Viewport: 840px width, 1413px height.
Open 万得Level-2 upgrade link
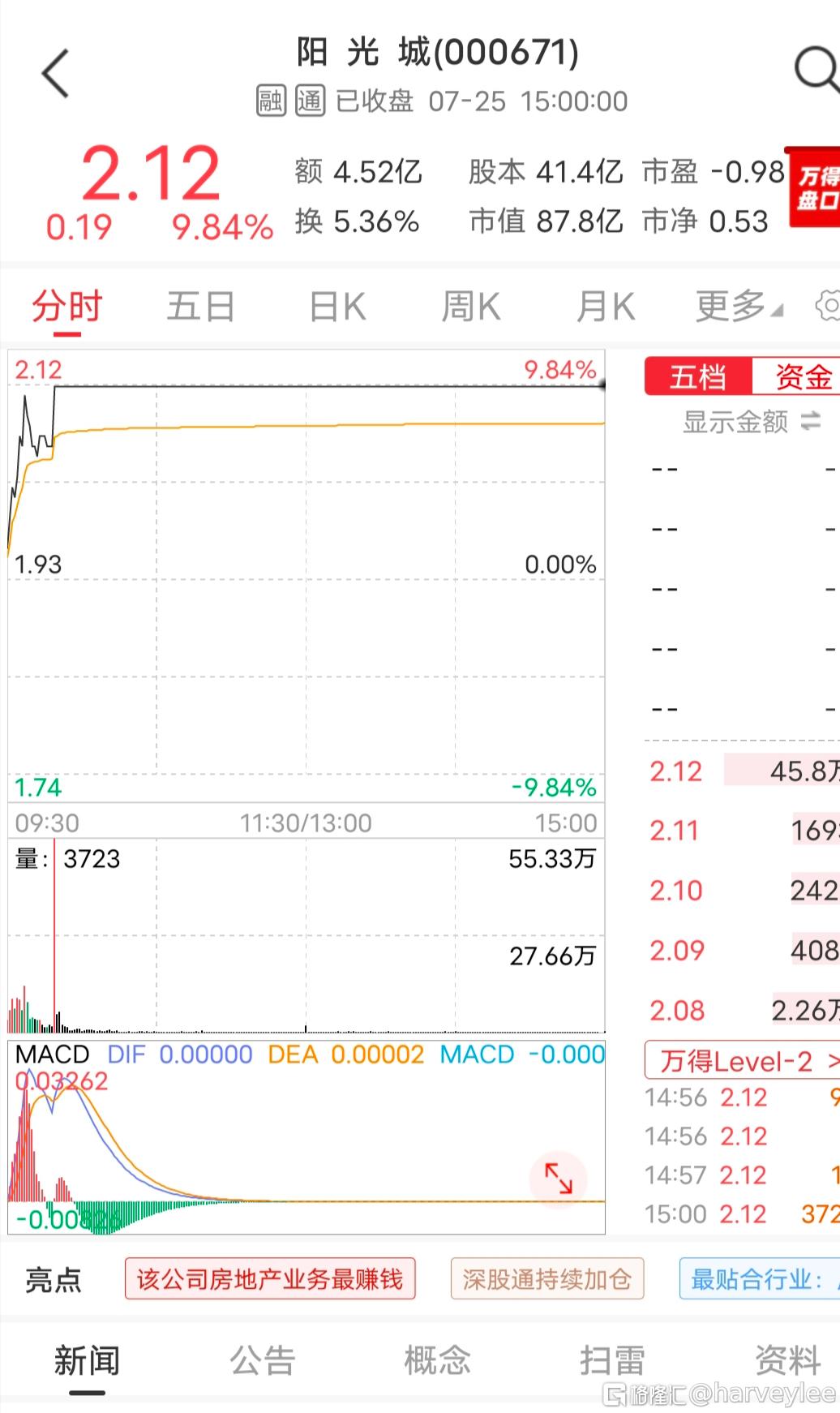742,1061
